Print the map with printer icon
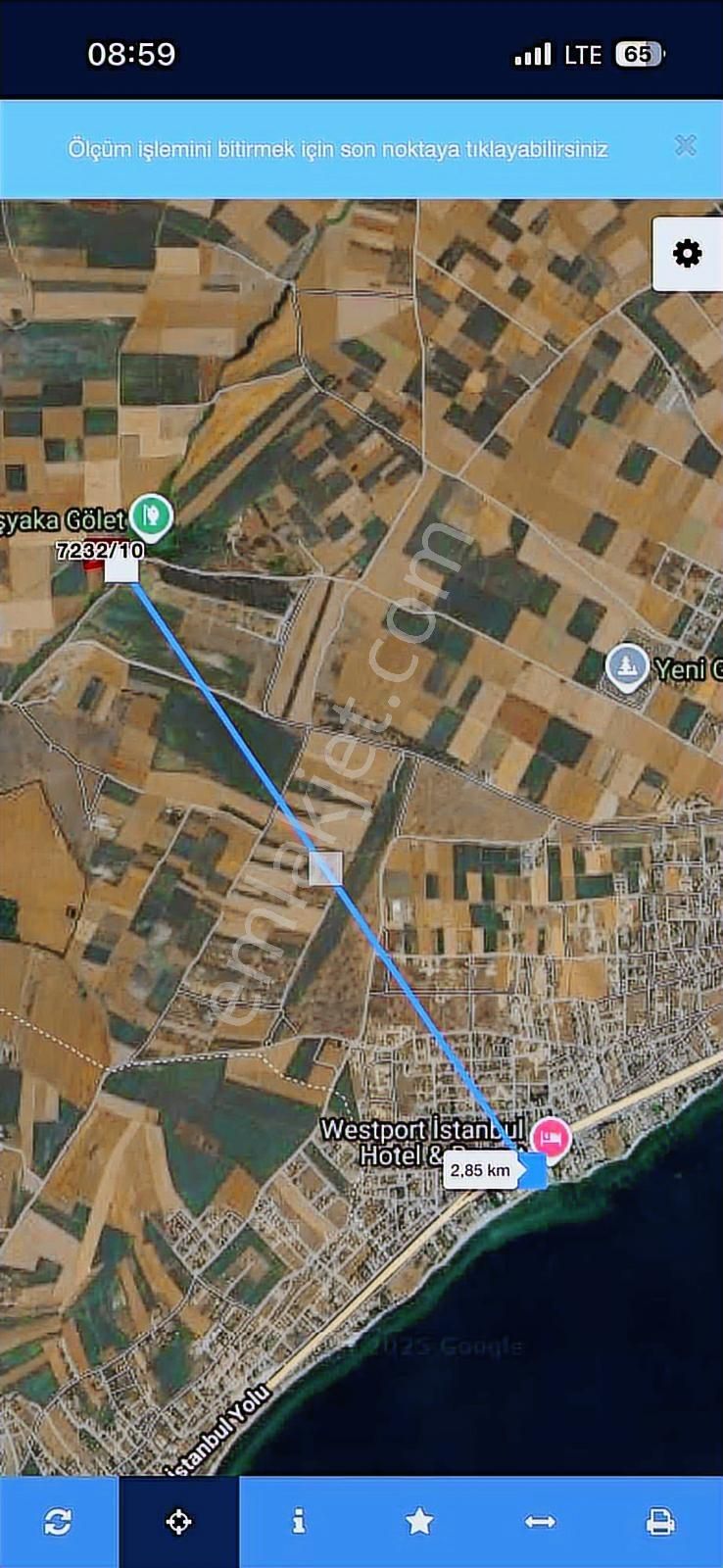The height and width of the screenshot is (1568, 723). click(661, 1521)
